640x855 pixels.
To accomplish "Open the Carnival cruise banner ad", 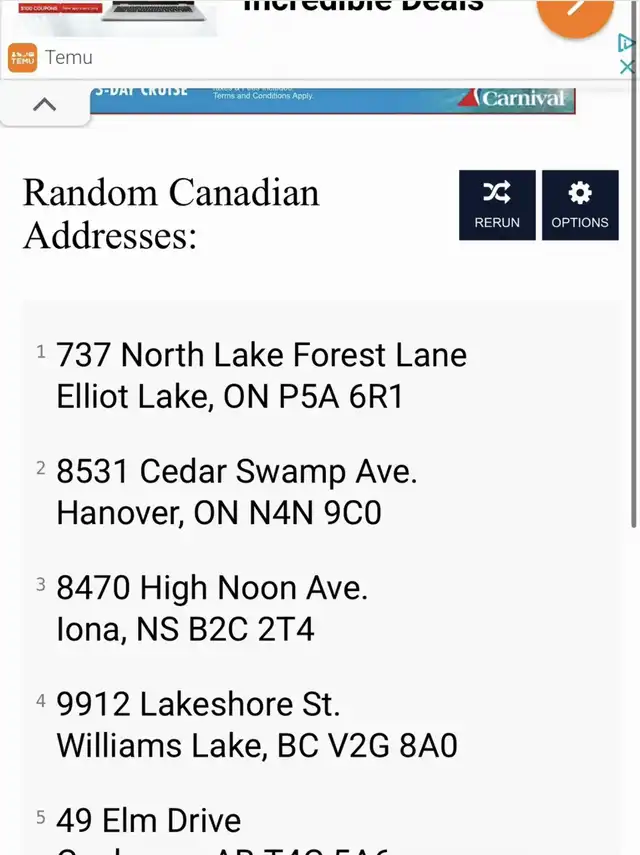I will pyautogui.click(x=333, y=99).
